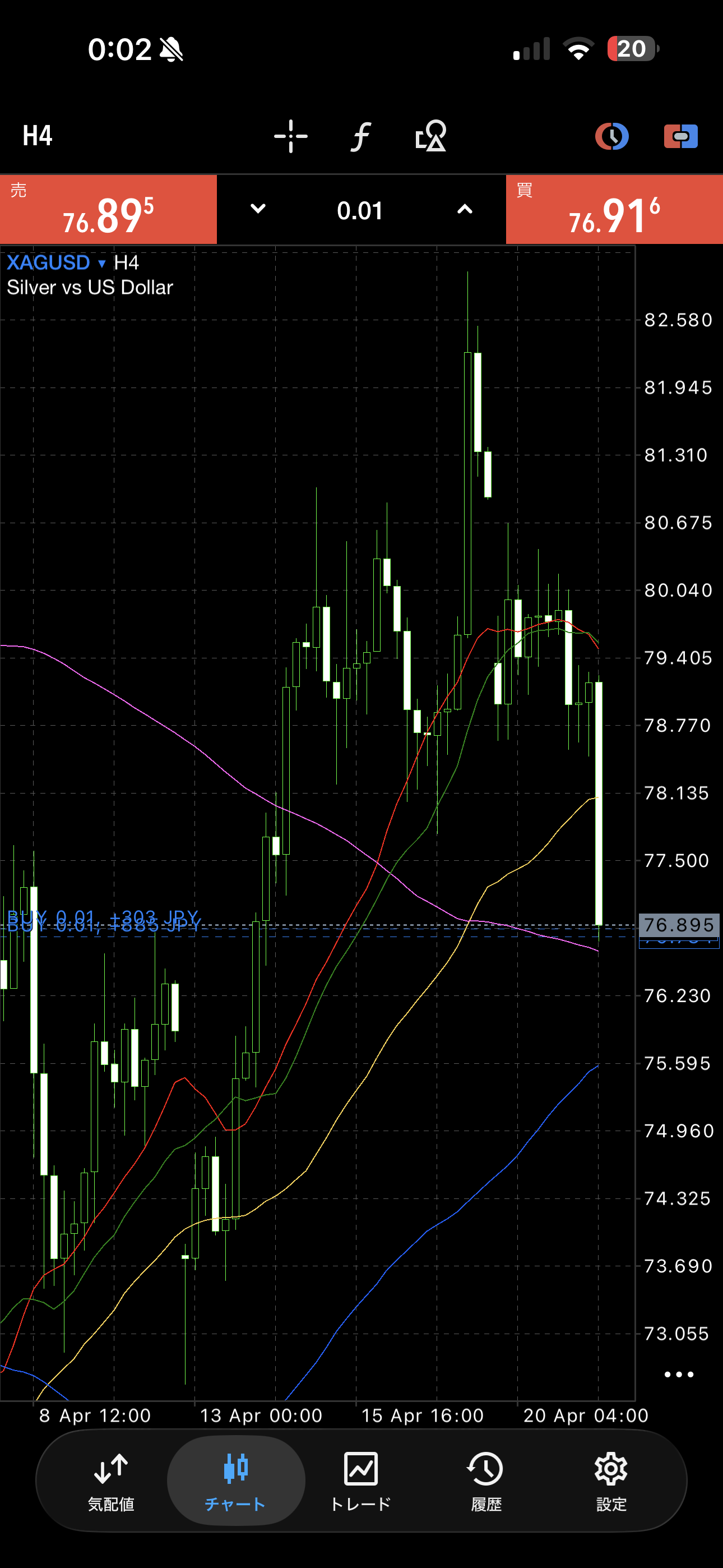Viewport: 723px width, 1568px height.
Task: Activate the crosshair tool
Action: point(290,135)
